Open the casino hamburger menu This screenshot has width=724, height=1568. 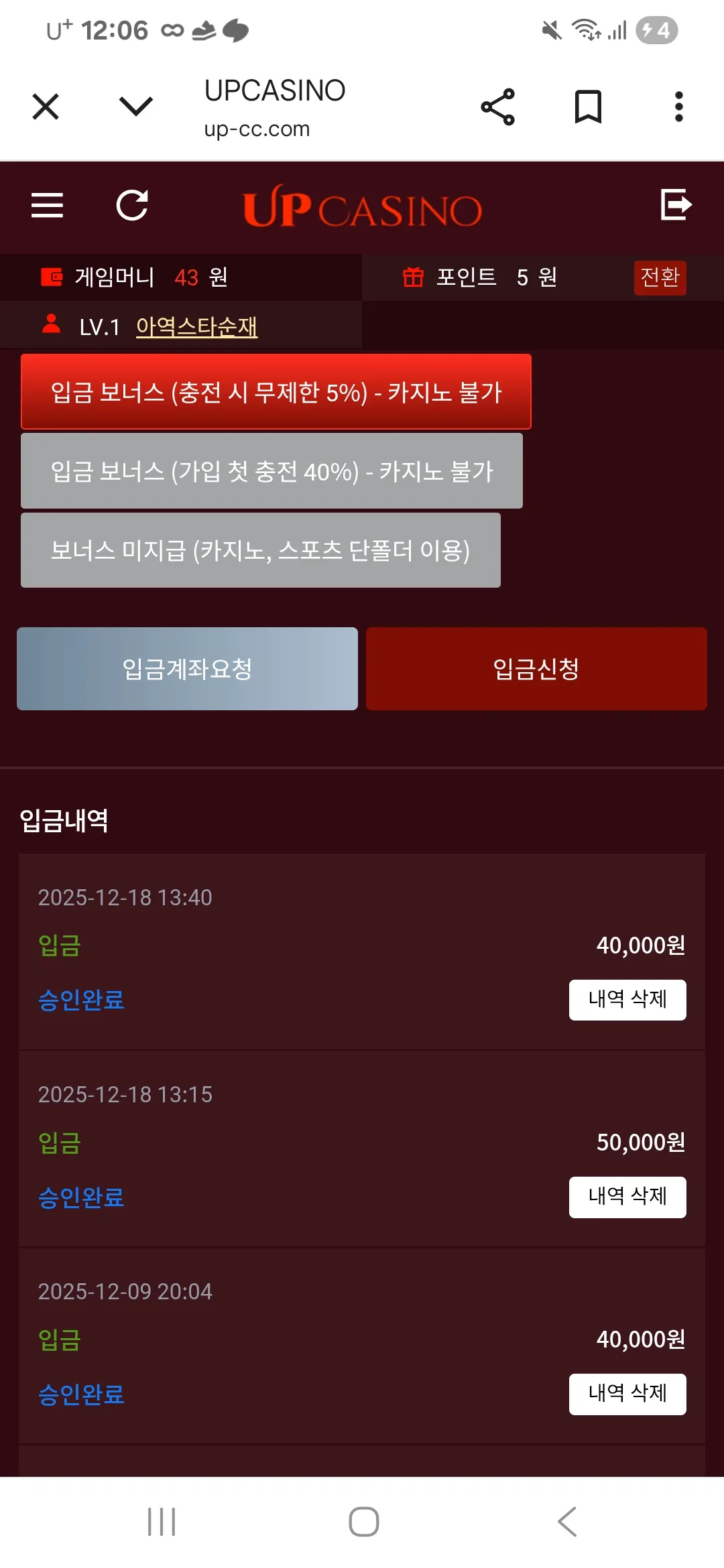click(x=47, y=205)
